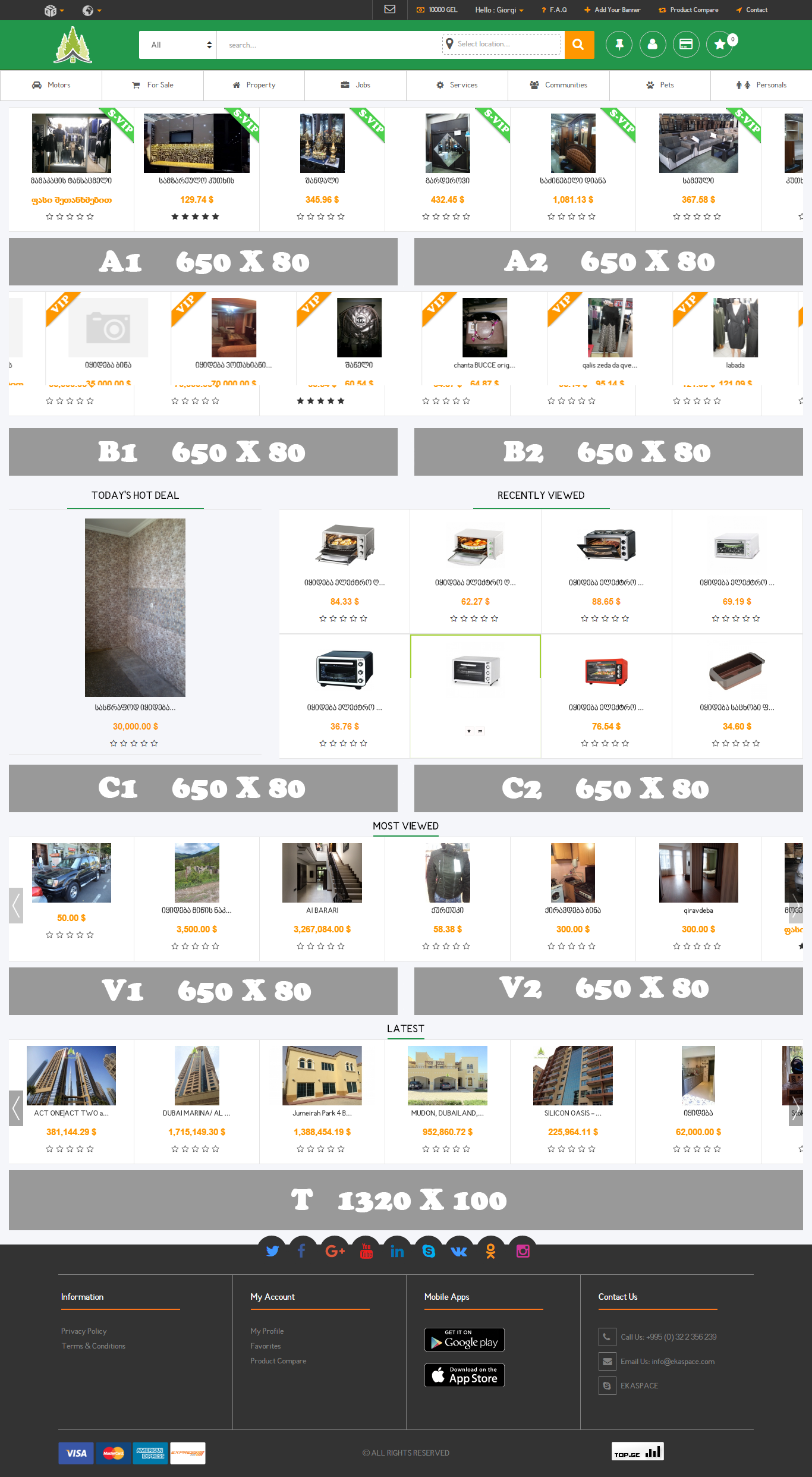Open the Twitter social icon
The image size is (812, 1477).
(272, 1251)
